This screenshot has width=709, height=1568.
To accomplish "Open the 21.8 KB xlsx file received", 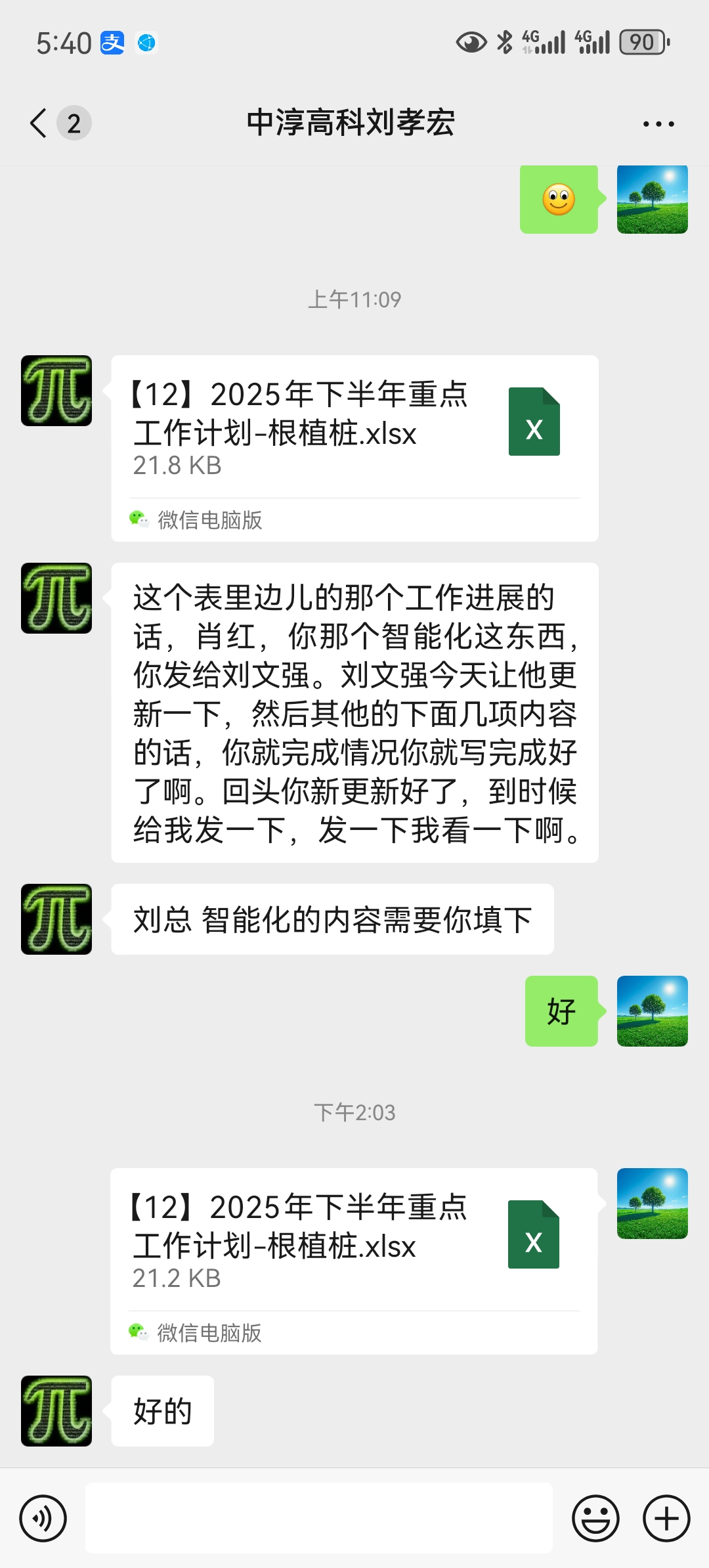I will 354,428.
